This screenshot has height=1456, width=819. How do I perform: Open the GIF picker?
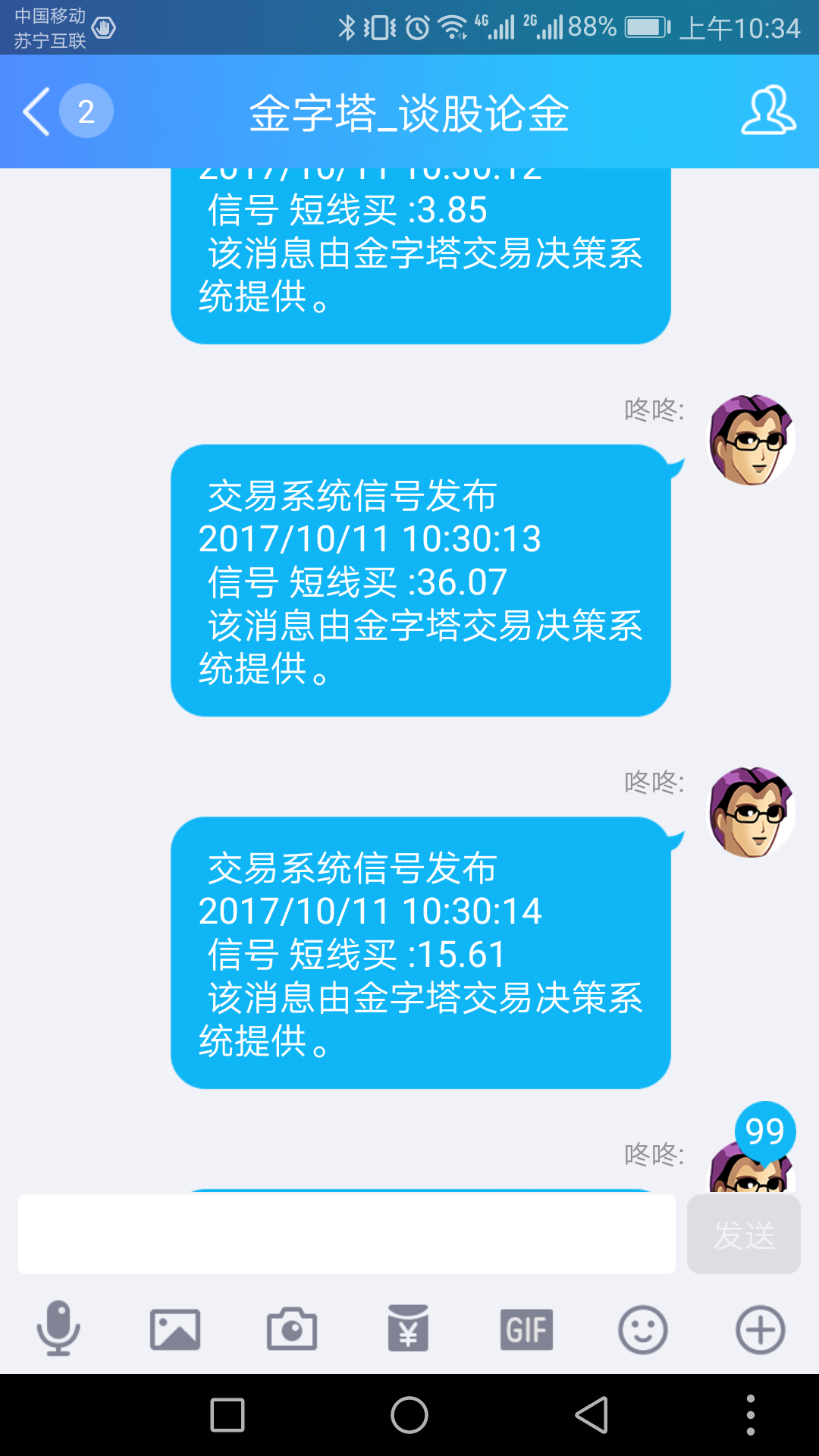(526, 1329)
